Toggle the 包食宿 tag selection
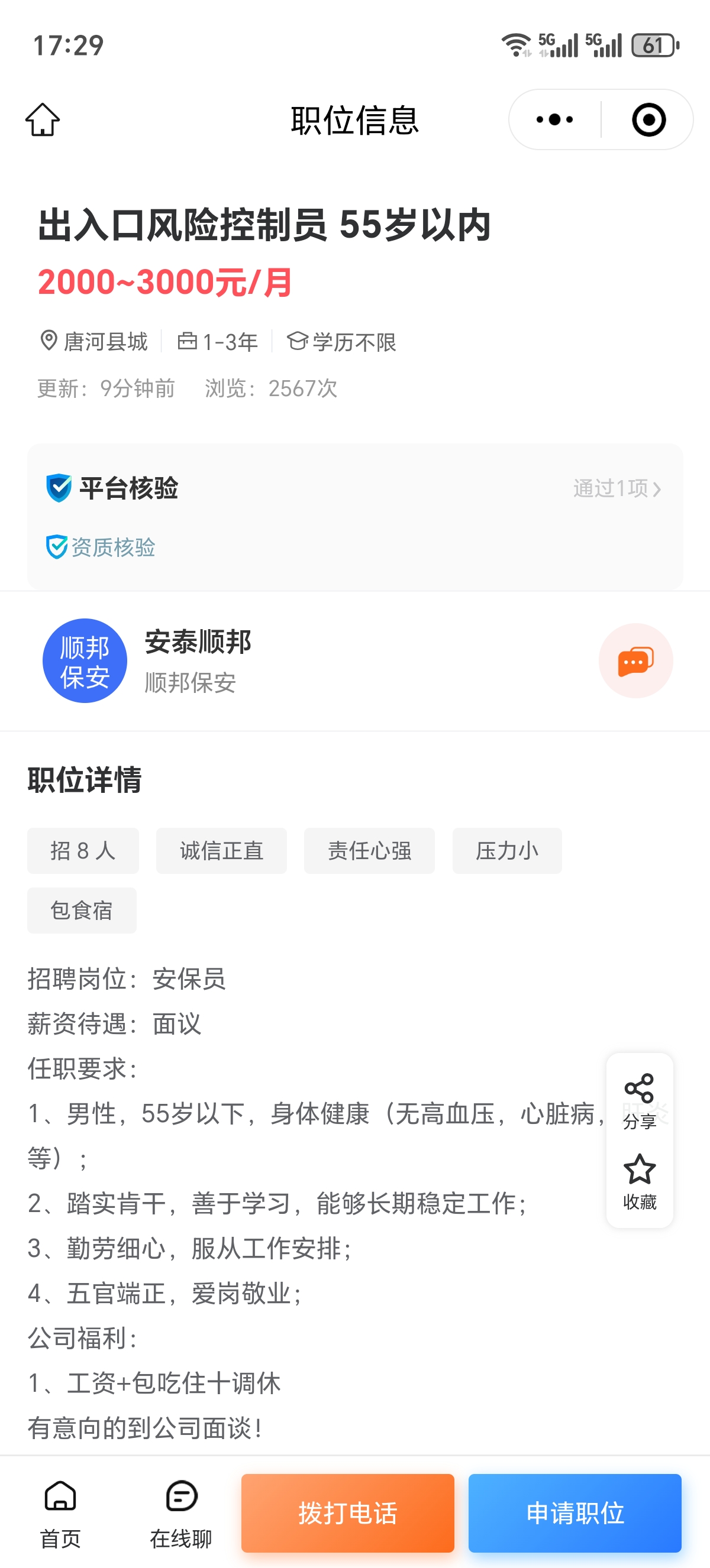The image size is (710, 1568). click(82, 910)
